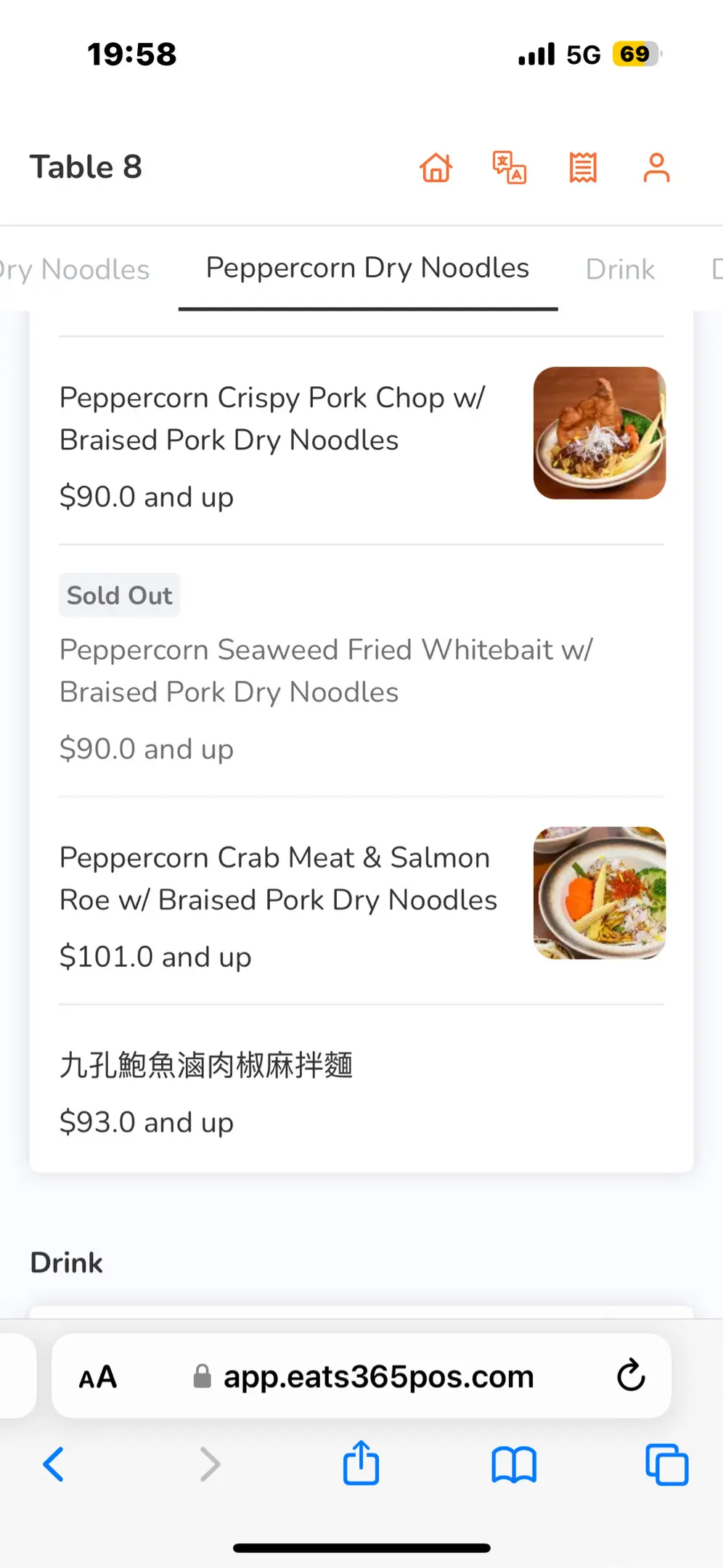Reload the page in Safari
The height and width of the screenshot is (1568, 723).
(x=631, y=1376)
